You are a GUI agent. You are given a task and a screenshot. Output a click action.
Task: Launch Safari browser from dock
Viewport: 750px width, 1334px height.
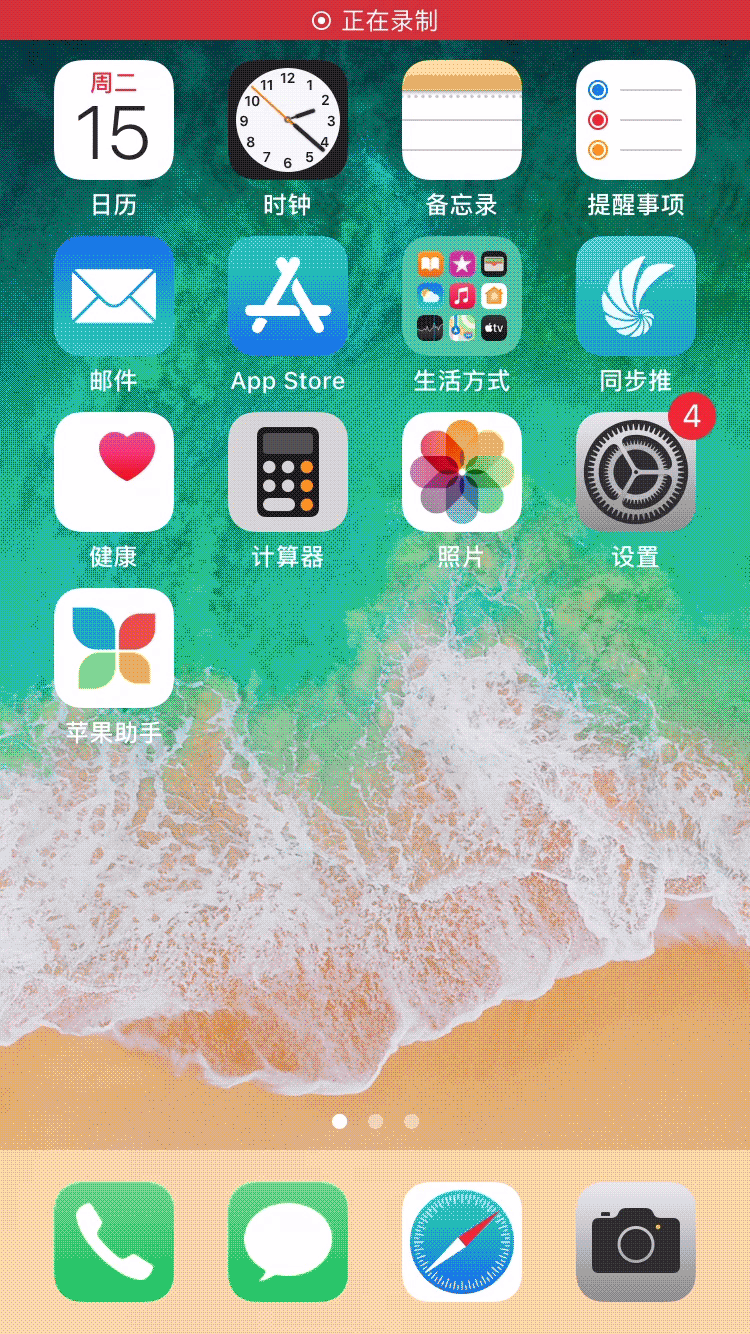[x=461, y=1241]
